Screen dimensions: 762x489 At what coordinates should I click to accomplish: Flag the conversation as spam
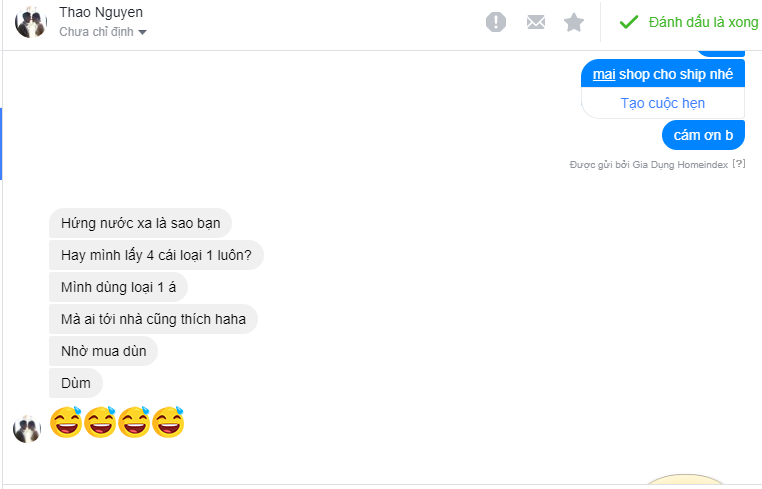point(496,22)
